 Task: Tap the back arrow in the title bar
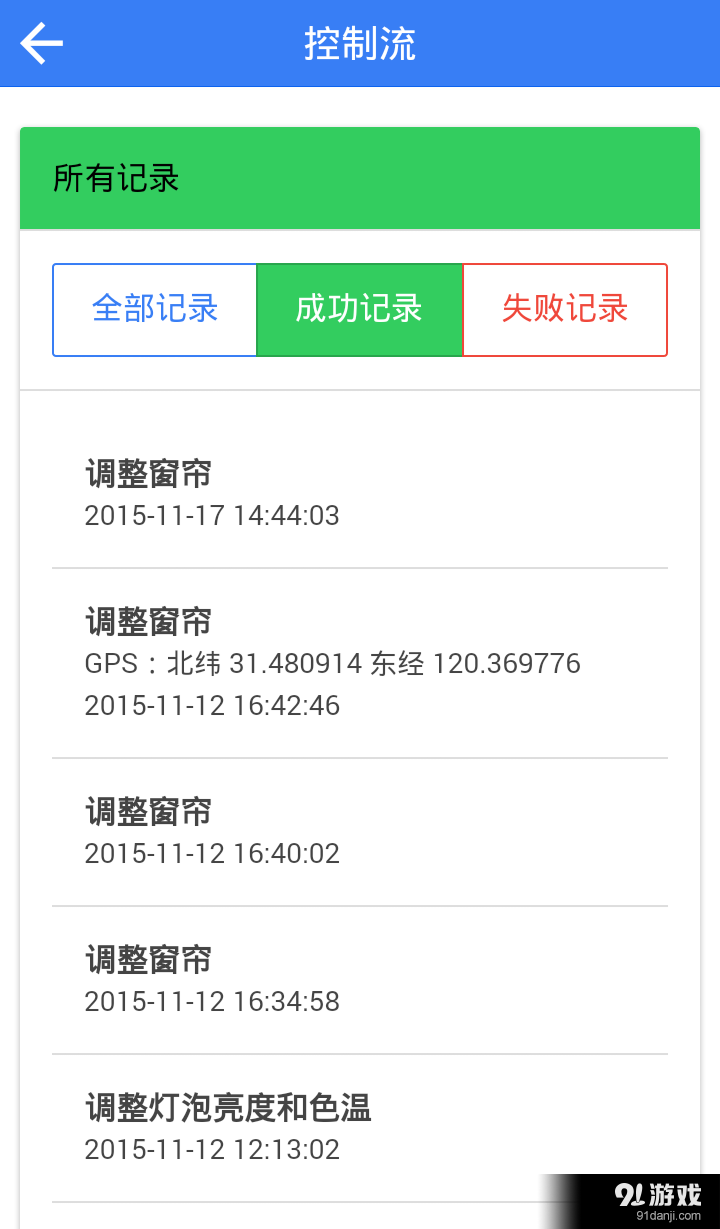point(40,43)
